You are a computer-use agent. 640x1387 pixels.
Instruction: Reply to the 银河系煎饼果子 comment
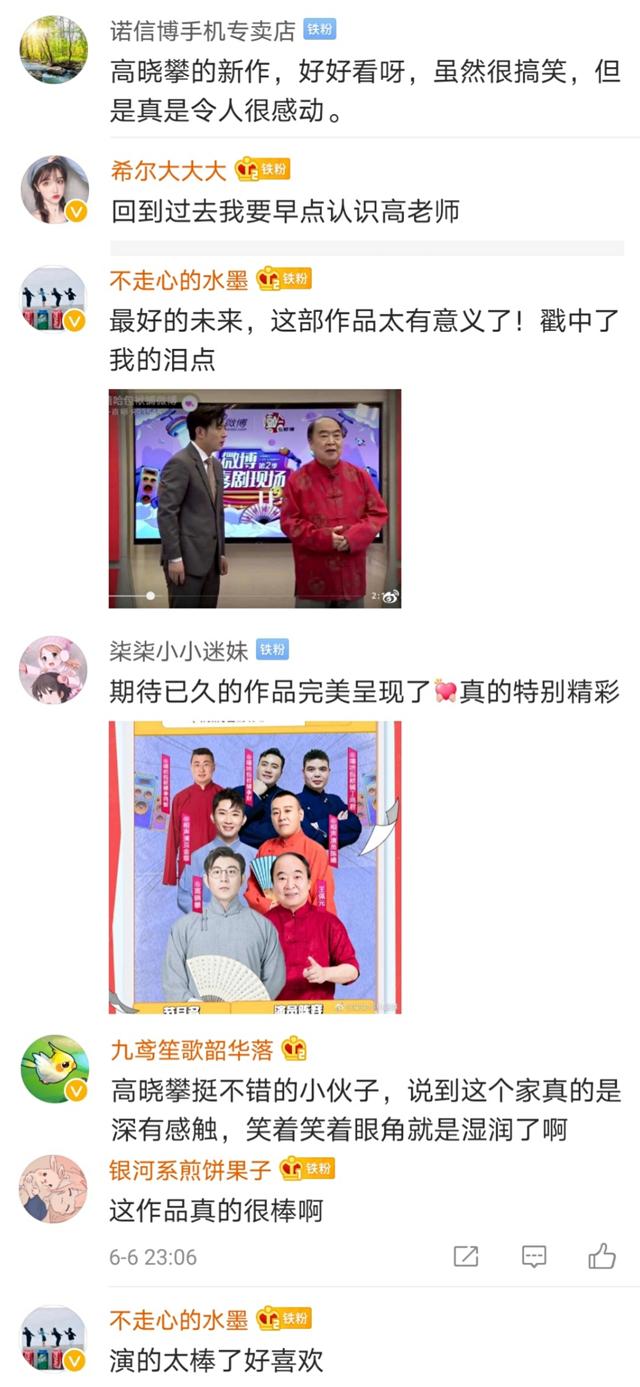coord(535,1257)
